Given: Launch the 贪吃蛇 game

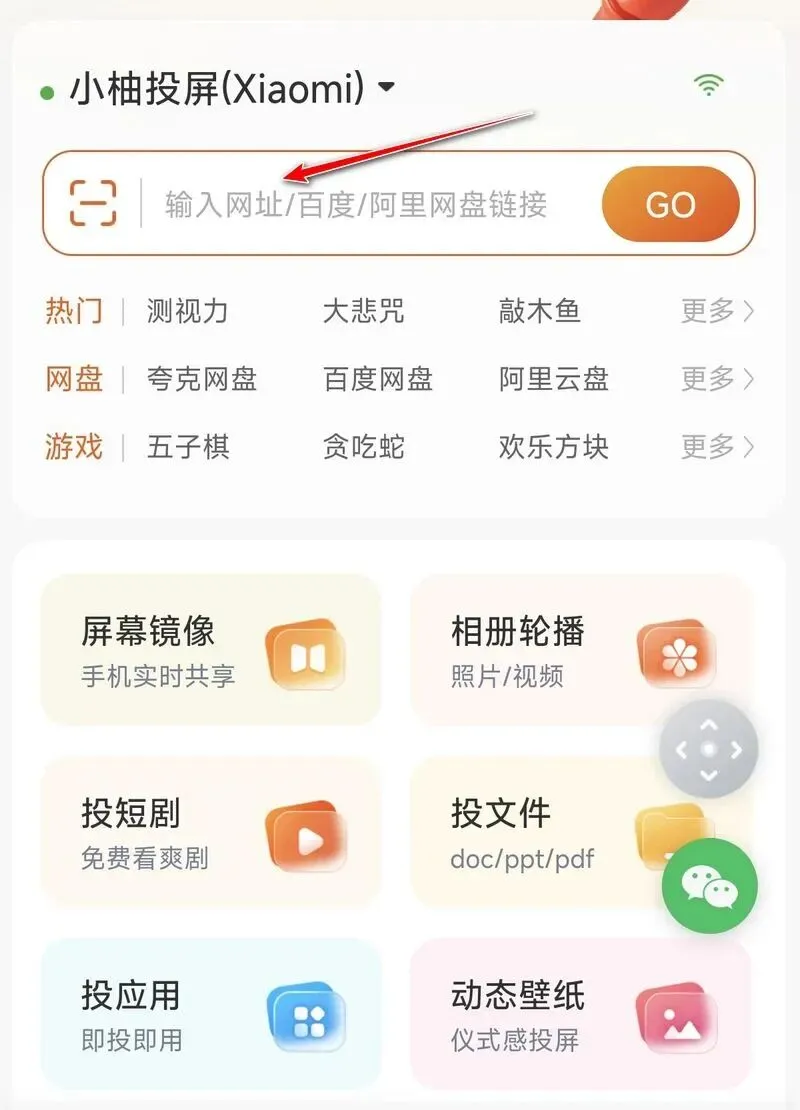Looking at the screenshot, I should [364, 447].
